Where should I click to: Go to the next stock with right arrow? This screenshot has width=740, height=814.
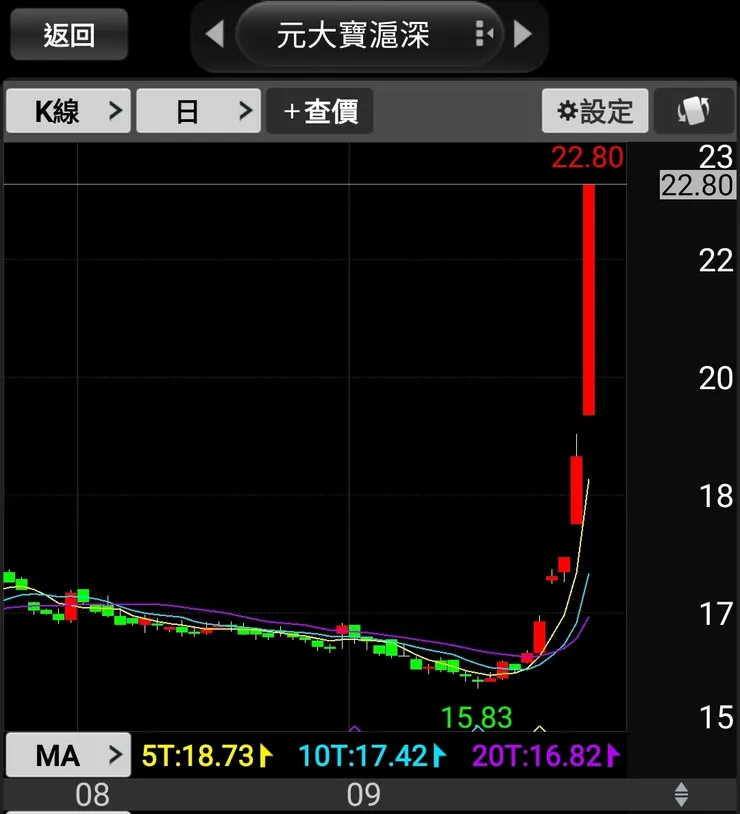pyautogui.click(x=522, y=35)
